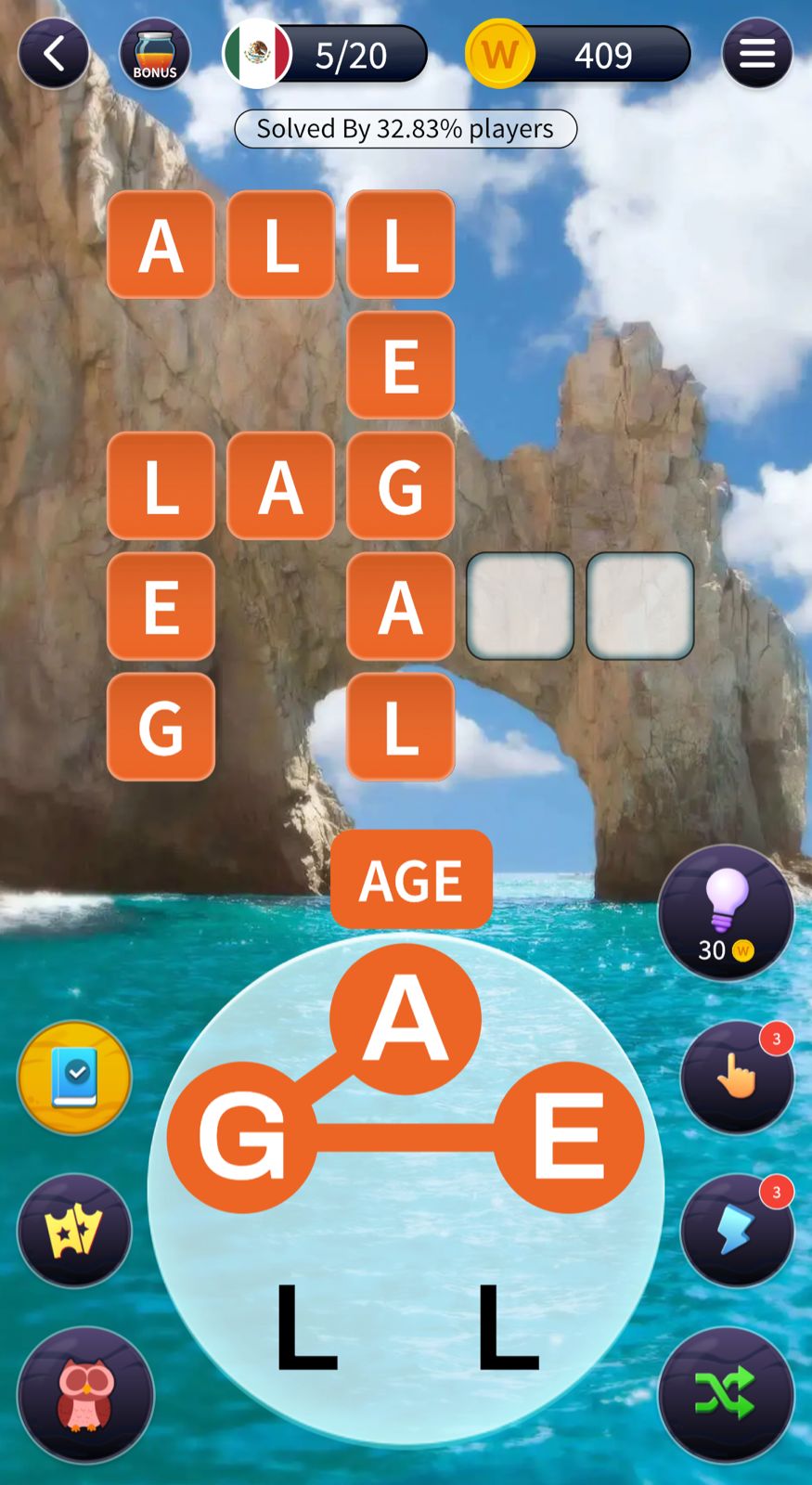The height and width of the screenshot is (1485, 812).
Task: Shuffle the letters in the wheel
Action: point(726,1394)
